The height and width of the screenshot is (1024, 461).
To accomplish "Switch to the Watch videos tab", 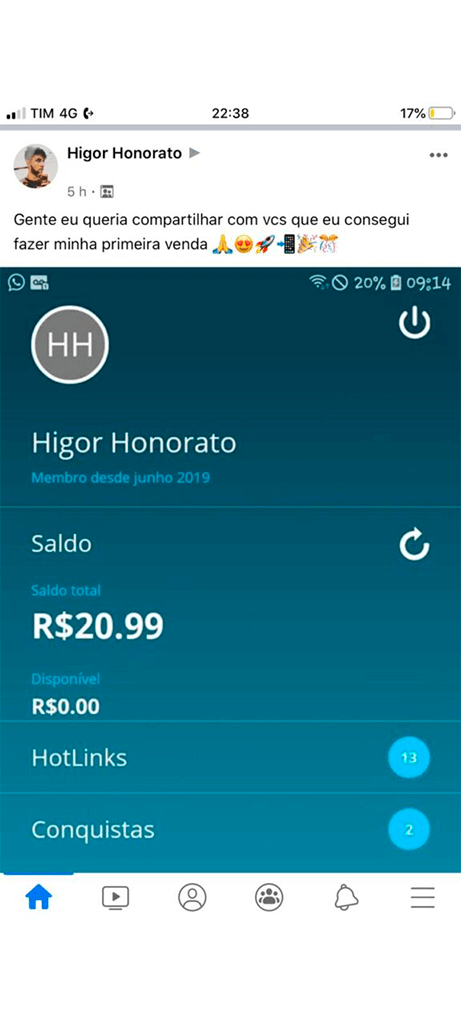I will click(x=116, y=898).
